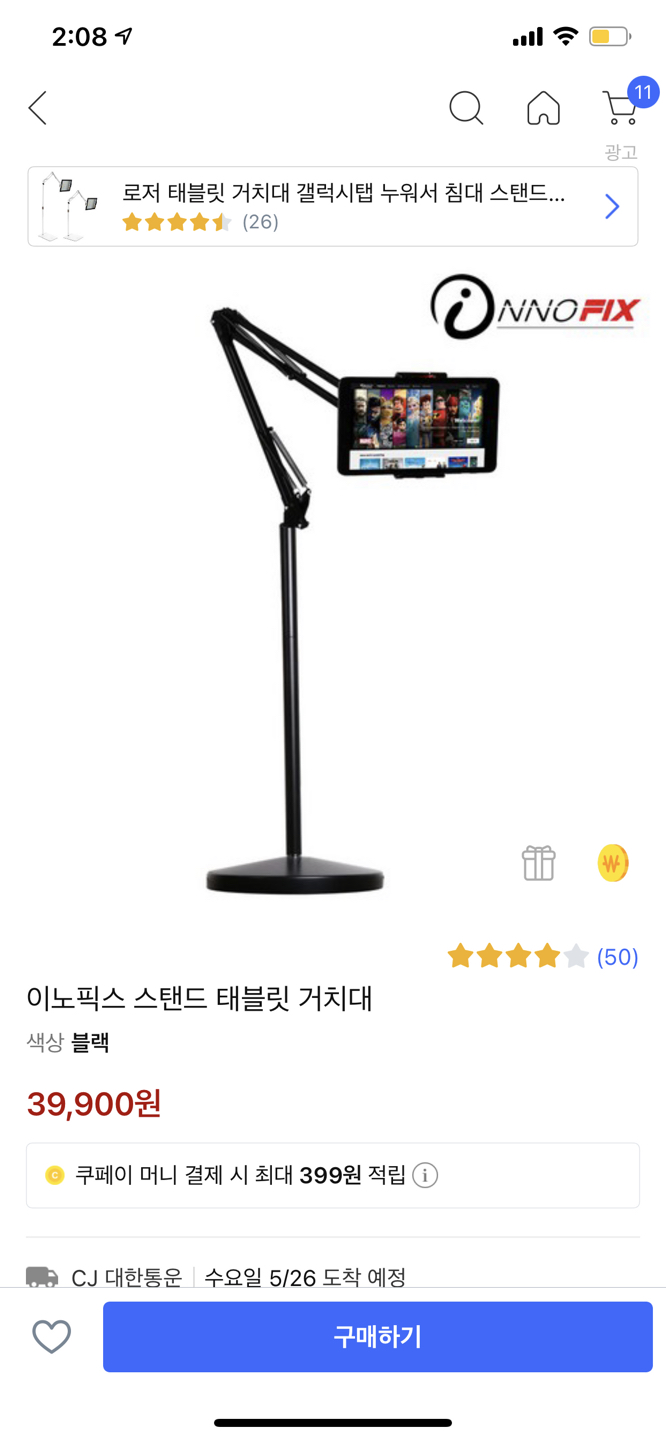
Task: Open the search magnifier icon
Action: coord(466,108)
